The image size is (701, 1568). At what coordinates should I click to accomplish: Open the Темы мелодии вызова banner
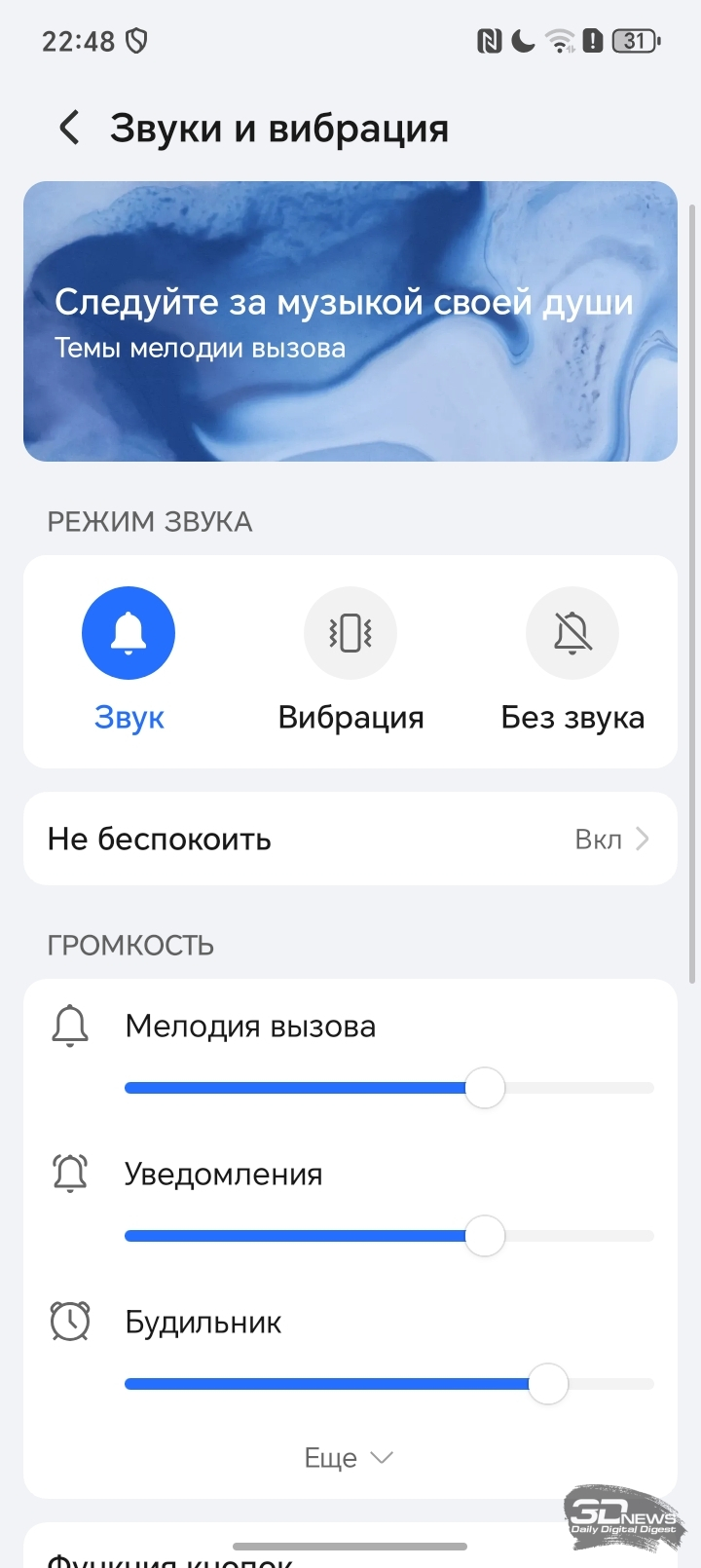pos(350,321)
